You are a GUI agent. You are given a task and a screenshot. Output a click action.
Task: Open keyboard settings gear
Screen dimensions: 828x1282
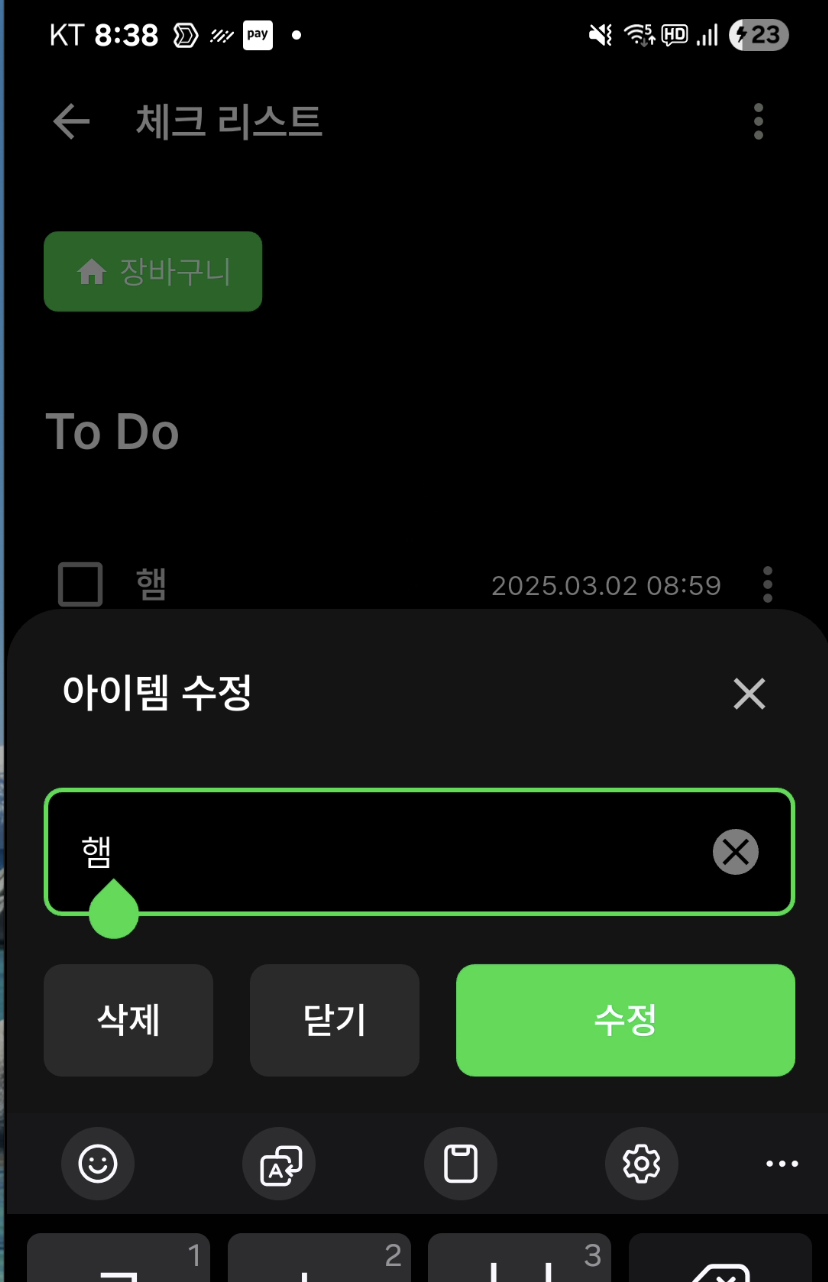click(x=641, y=1163)
